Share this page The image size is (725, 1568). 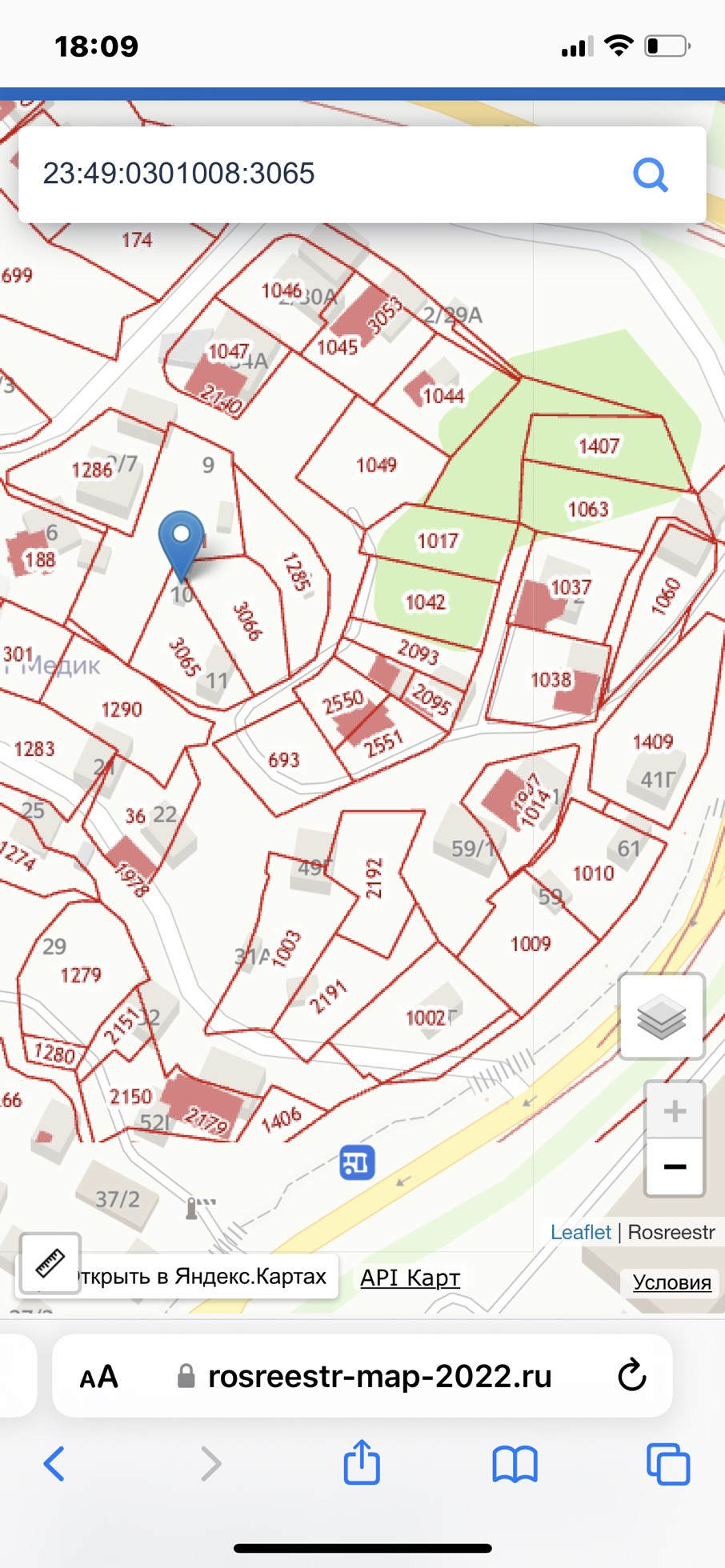[362, 1462]
